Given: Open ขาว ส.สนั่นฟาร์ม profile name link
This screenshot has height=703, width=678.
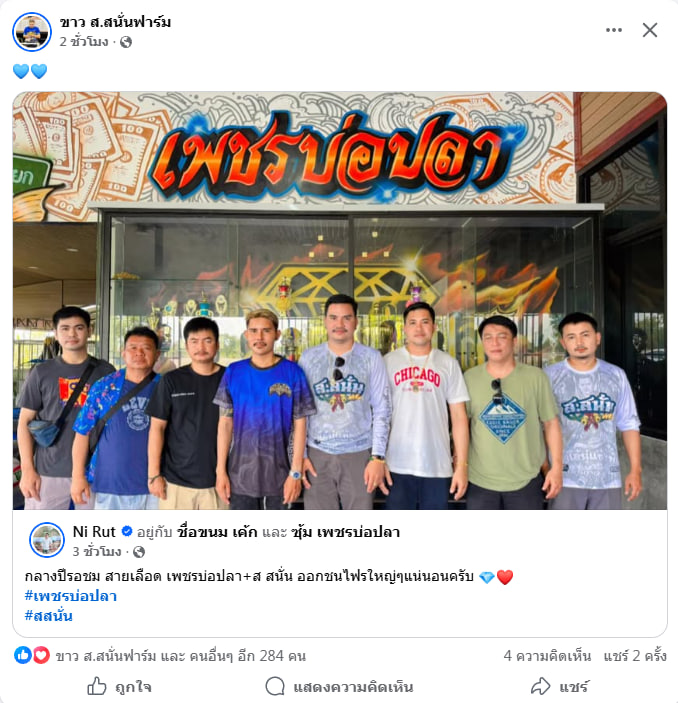Looking at the screenshot, I should (x=115, y=22).
